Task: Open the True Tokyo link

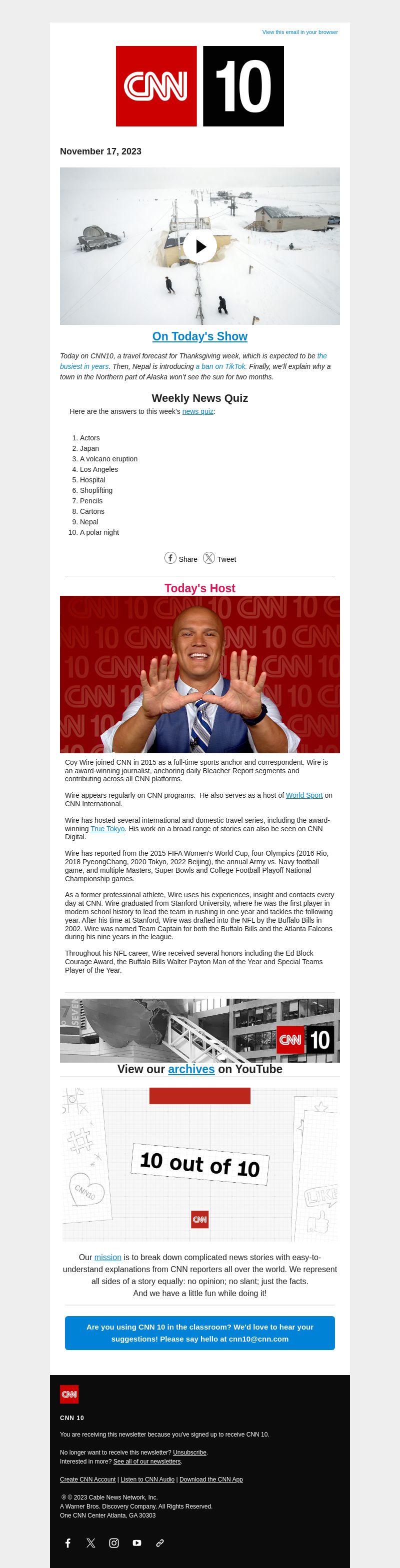Action: point(107,829)
